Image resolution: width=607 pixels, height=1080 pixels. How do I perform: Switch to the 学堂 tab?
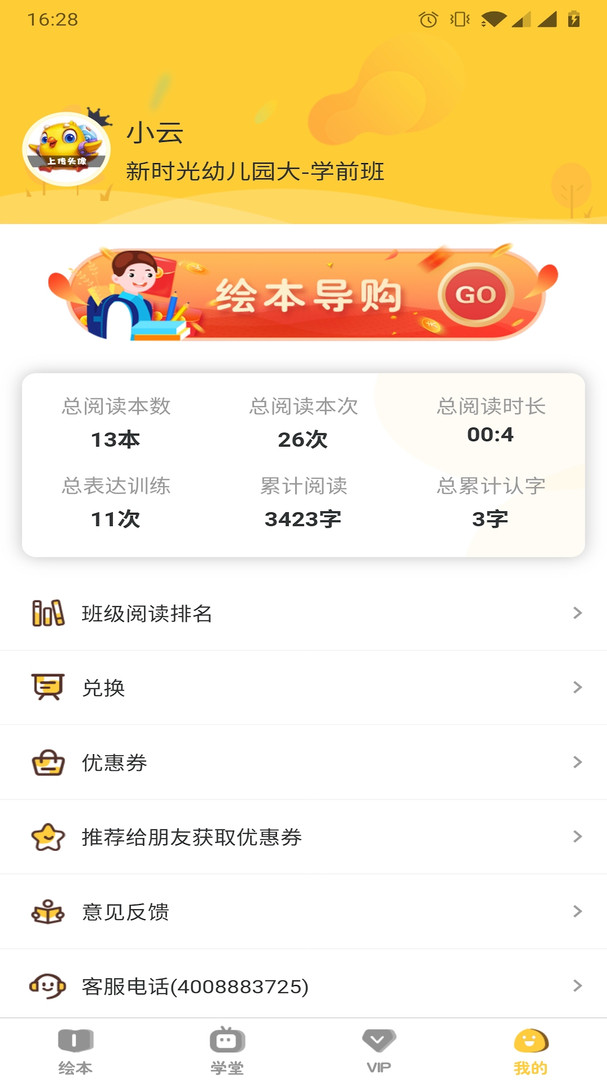(x=227, y=1050)
